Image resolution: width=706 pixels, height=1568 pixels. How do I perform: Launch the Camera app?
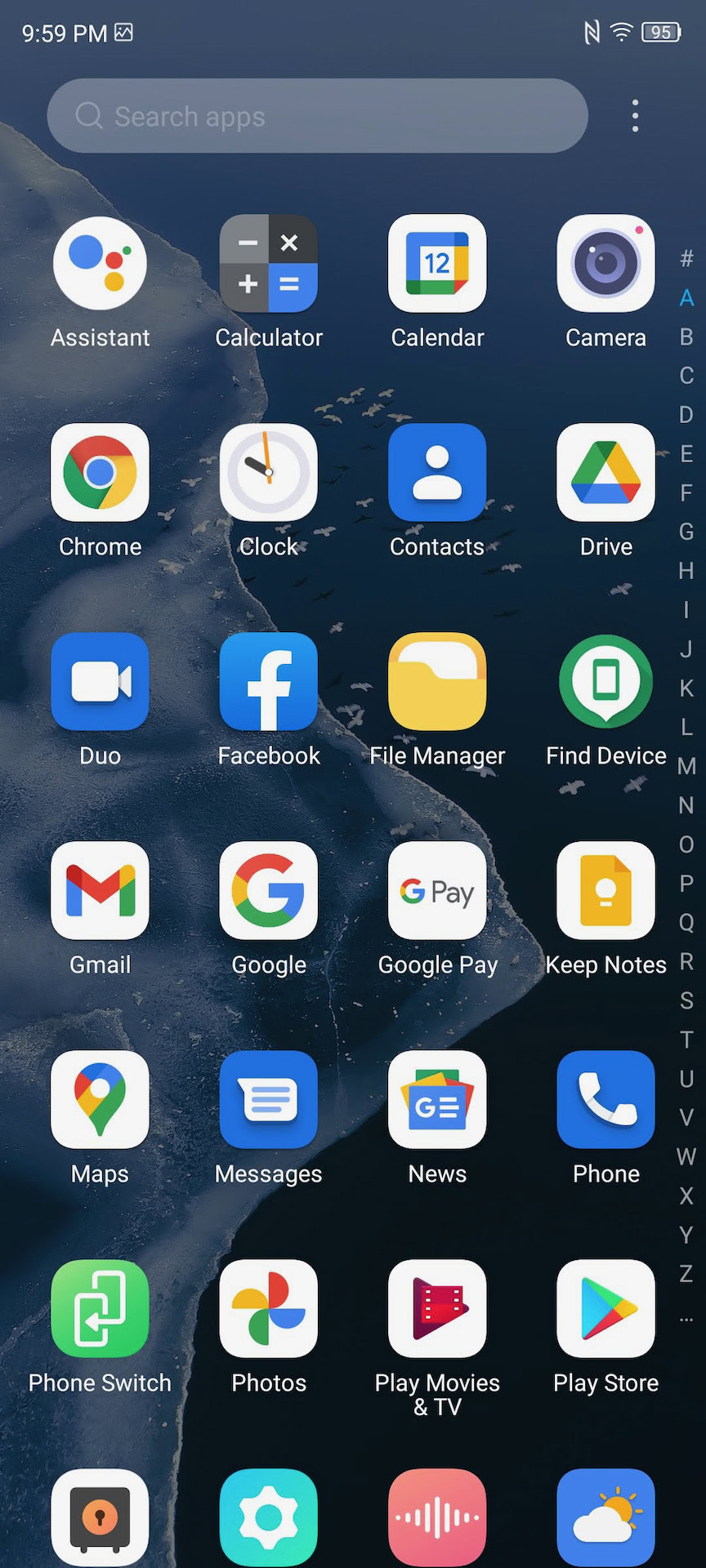pyautogui.click(x=605, y=264)
